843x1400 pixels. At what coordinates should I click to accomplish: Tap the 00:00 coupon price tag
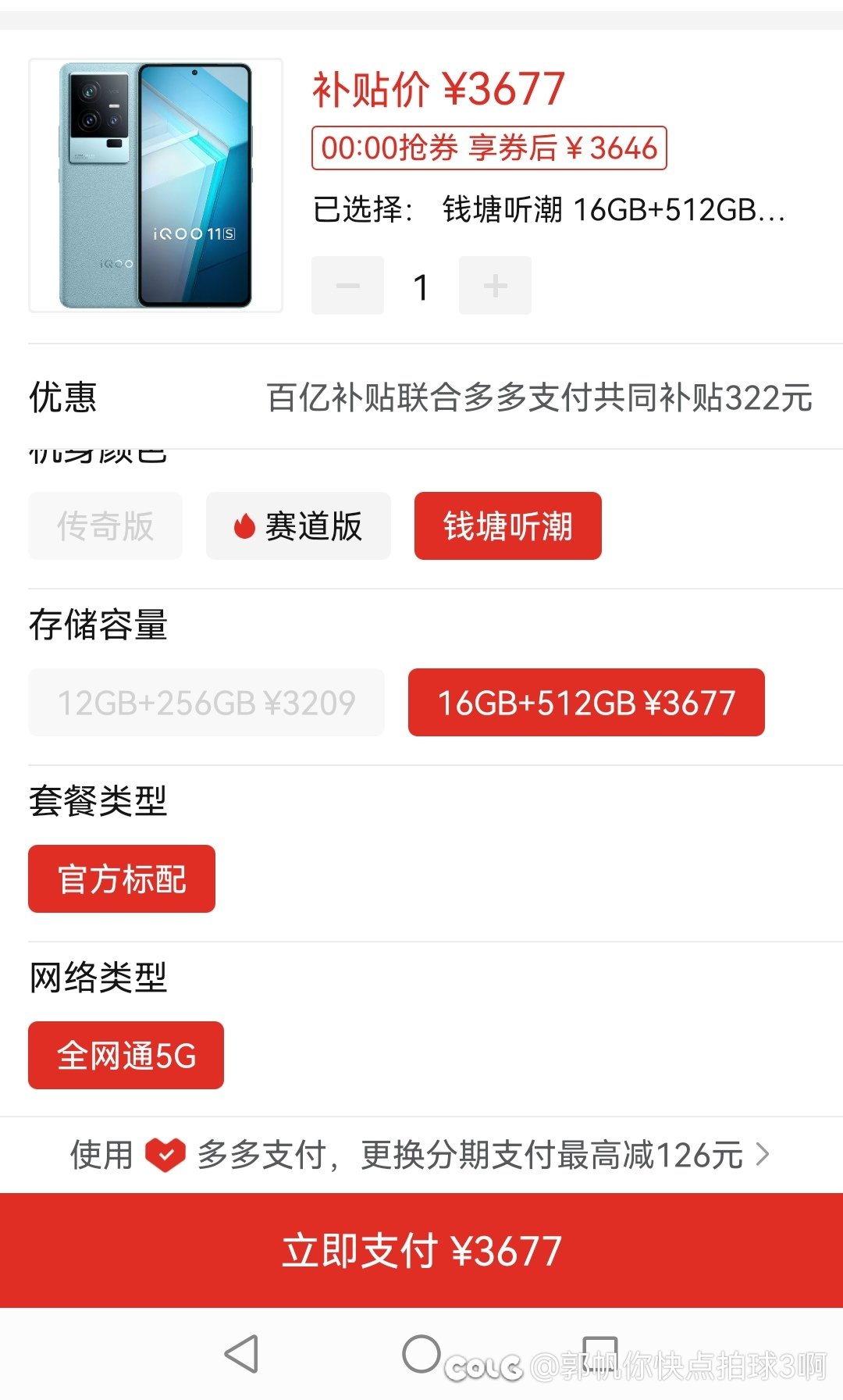pos(489,148)
